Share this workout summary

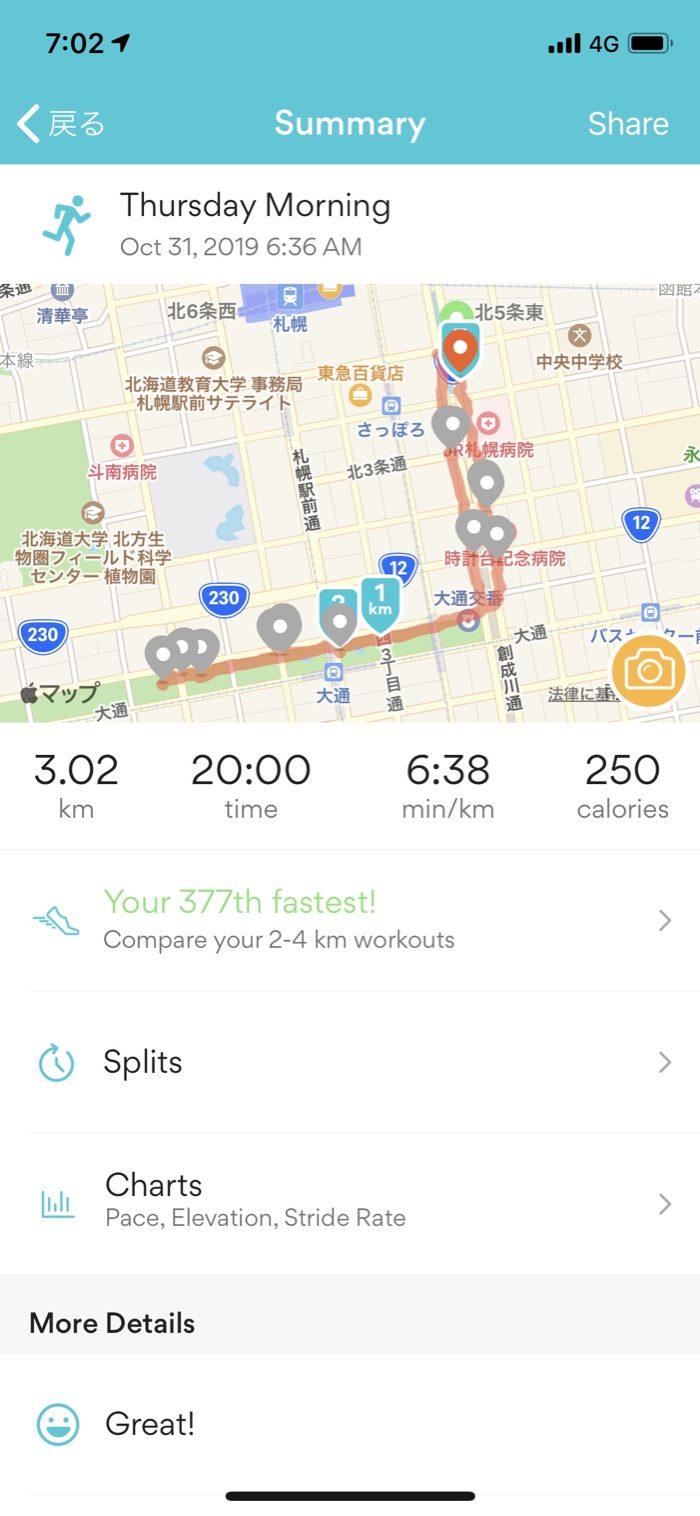click(627, 124)
